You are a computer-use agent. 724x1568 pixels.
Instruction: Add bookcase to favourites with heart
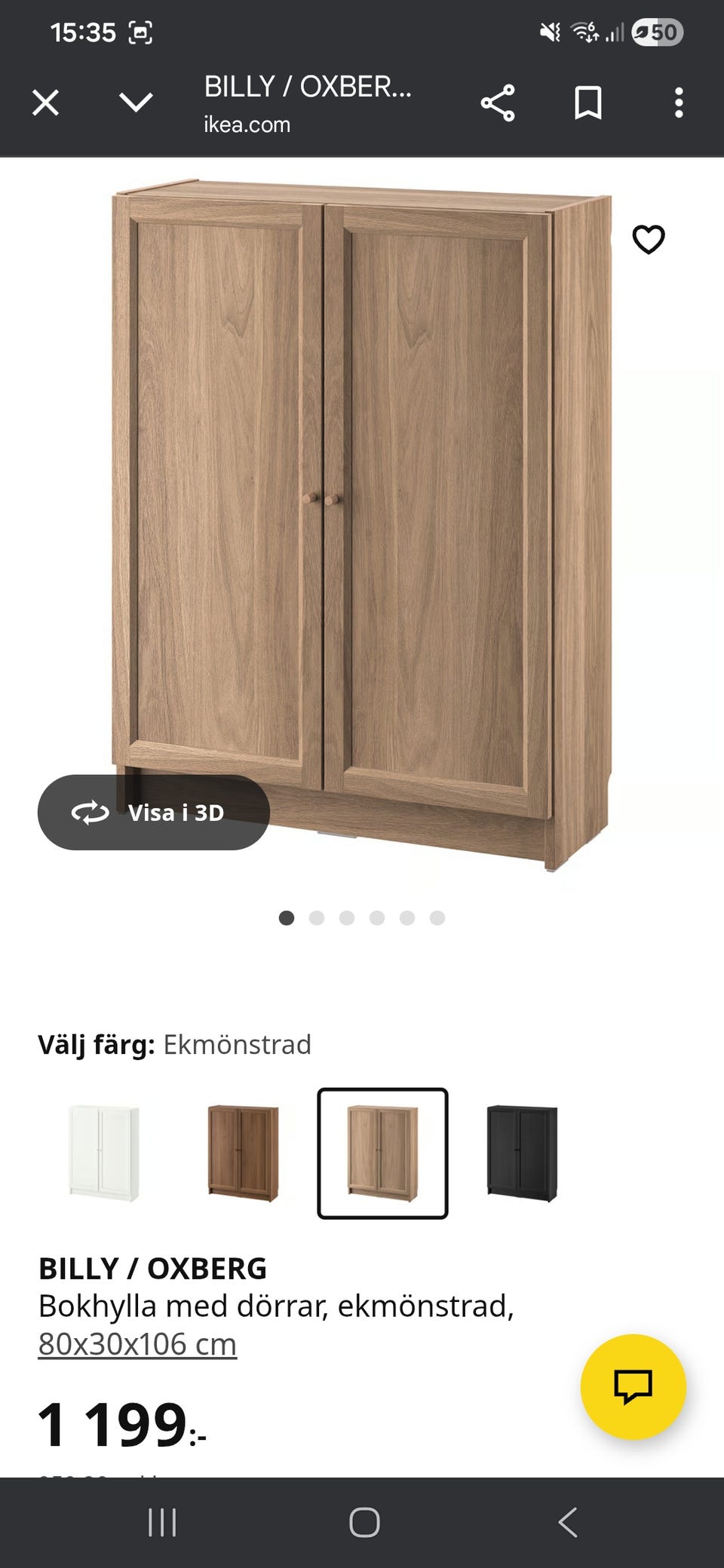649,240
